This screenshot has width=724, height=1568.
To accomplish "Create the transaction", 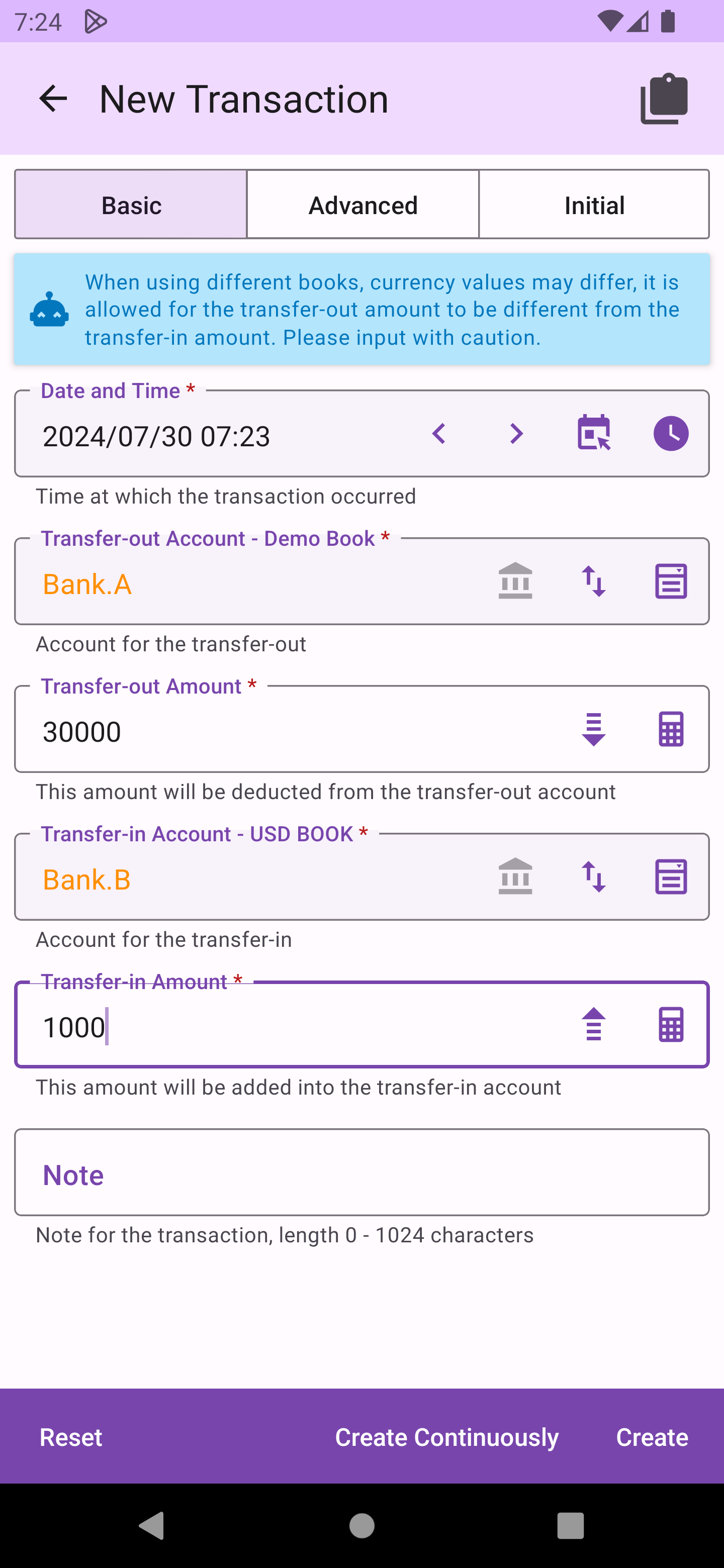I will pos(652,1437).
